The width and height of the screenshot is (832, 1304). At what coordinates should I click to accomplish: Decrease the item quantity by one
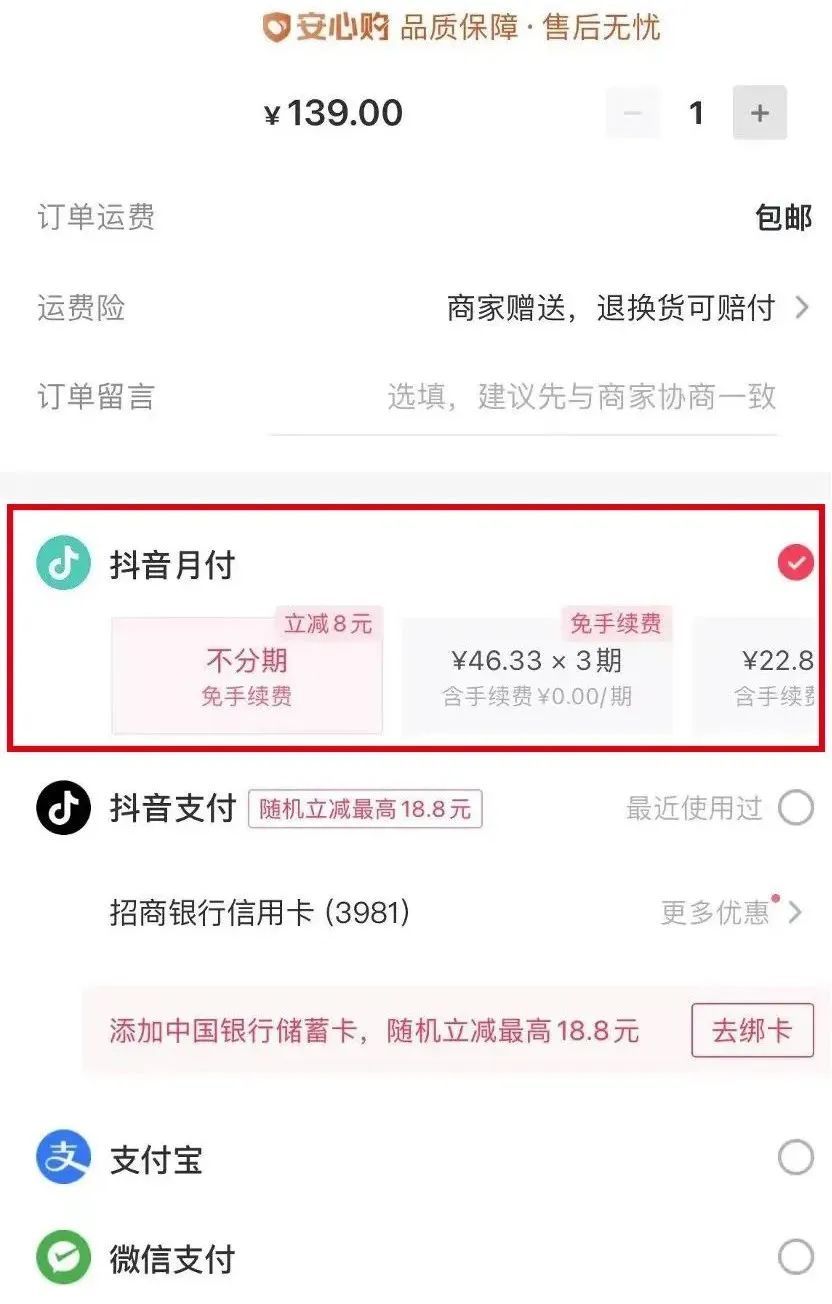(x=633, y=113)
